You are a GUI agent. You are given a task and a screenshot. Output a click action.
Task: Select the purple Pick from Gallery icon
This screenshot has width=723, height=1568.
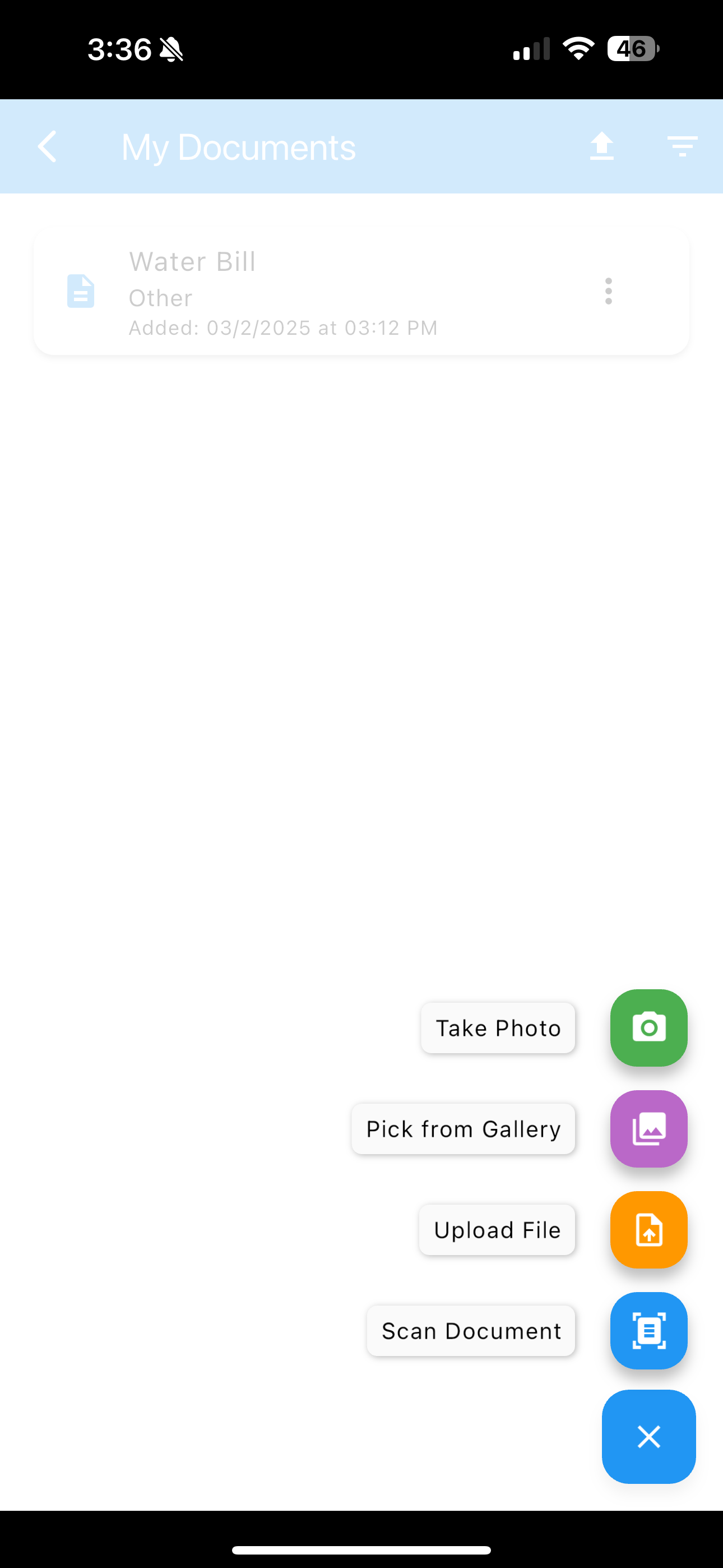tap(648, 1128)
